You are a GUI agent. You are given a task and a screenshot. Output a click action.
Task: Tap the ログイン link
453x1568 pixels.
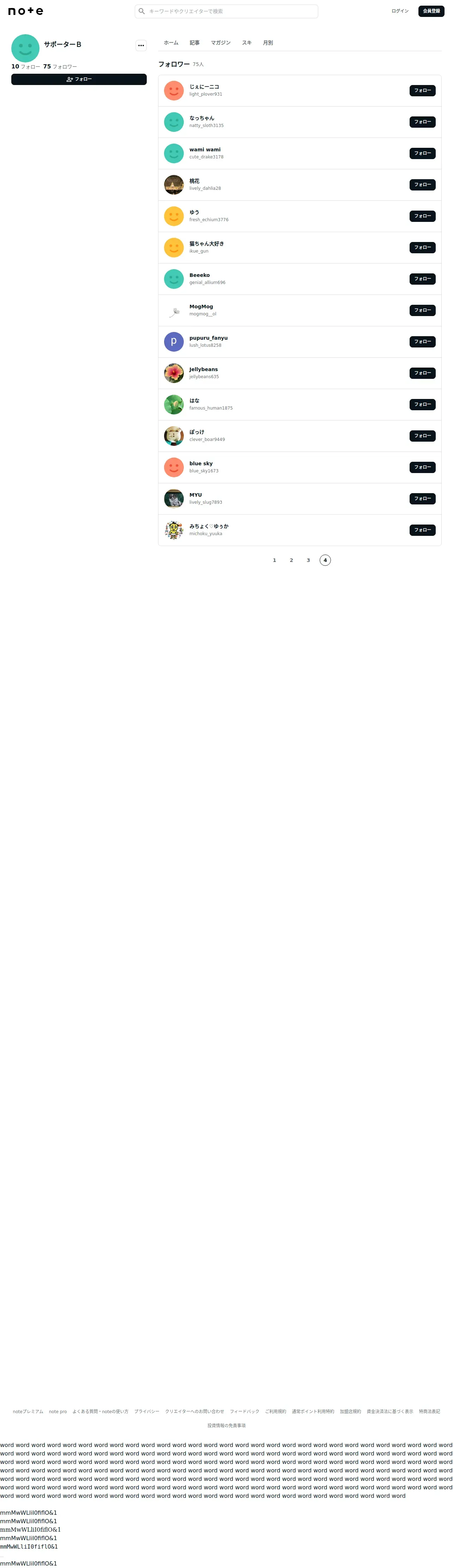pos(399,11)
